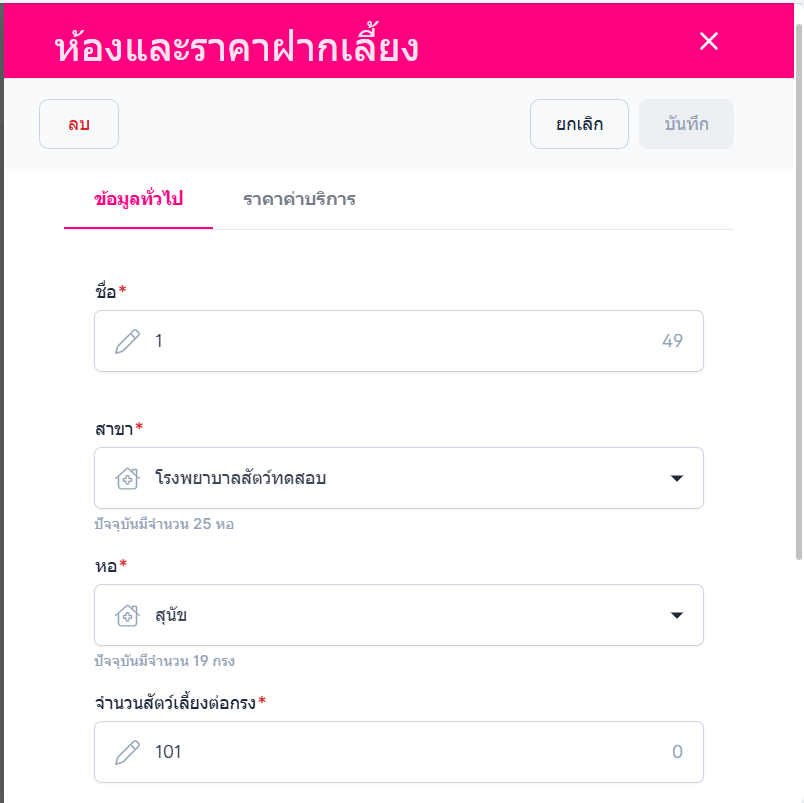Expand the สาขา branch dropdown

tap(398, 478)
